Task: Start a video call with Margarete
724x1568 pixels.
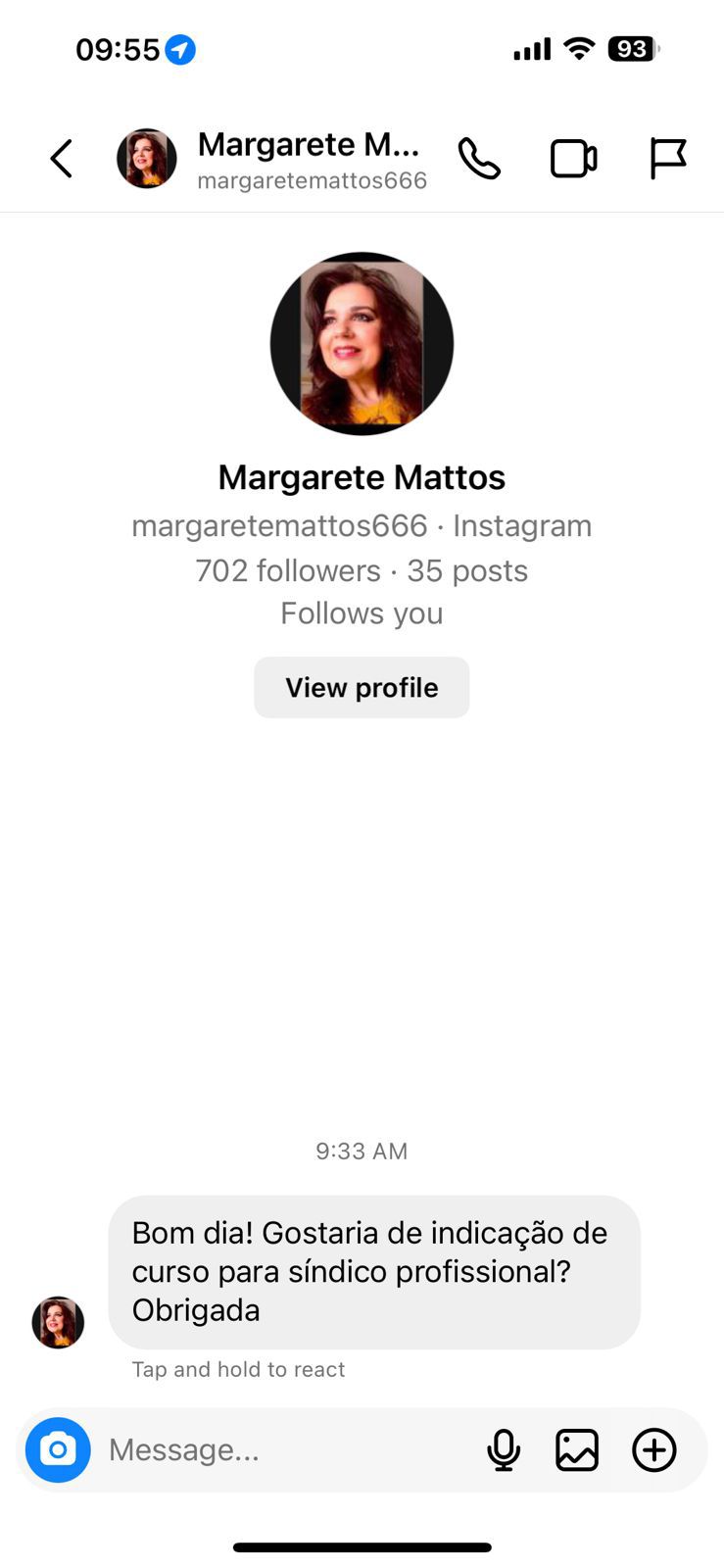Action: click(x=573, y=159)
